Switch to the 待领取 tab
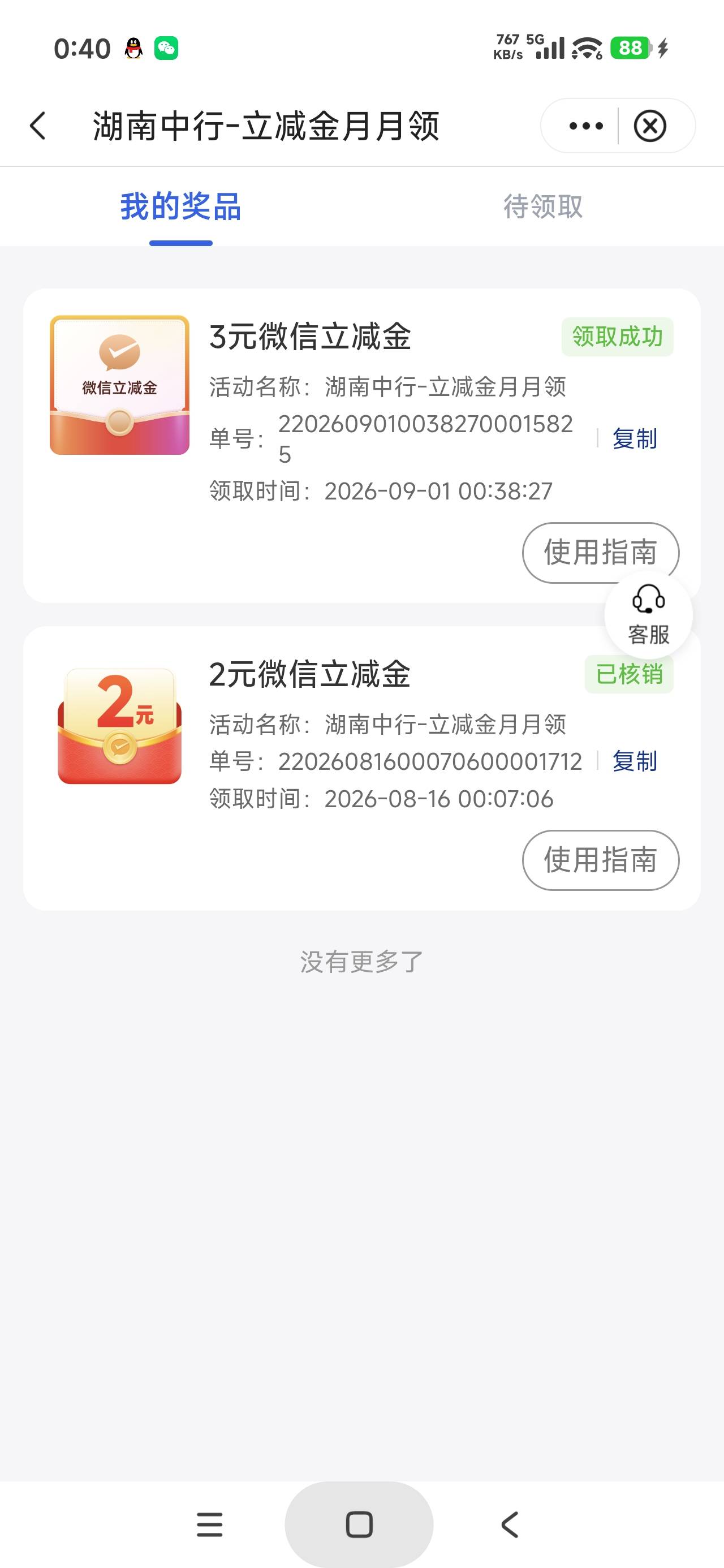 point(542,206)
